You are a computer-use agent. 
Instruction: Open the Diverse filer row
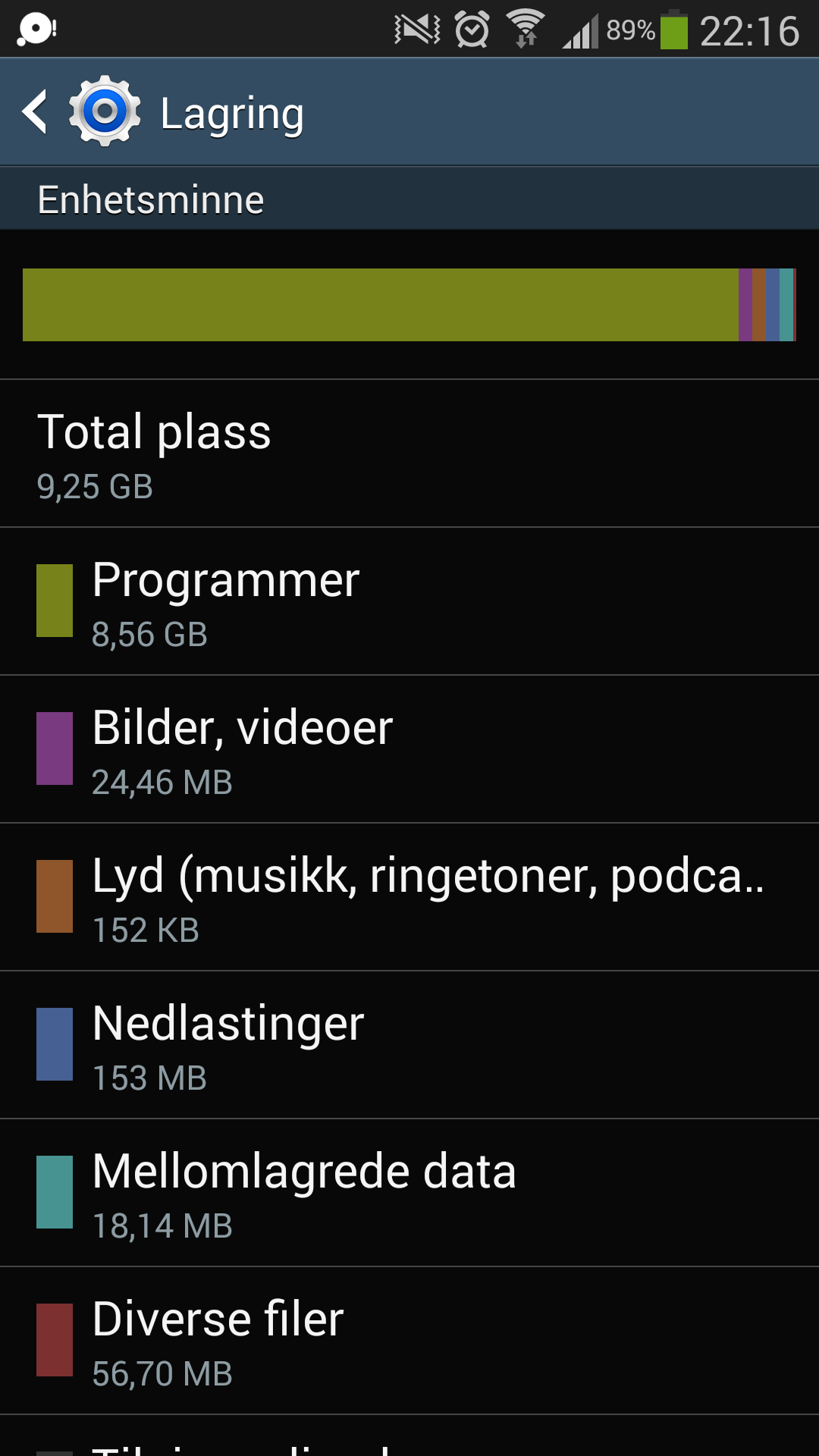point(409,1341)
